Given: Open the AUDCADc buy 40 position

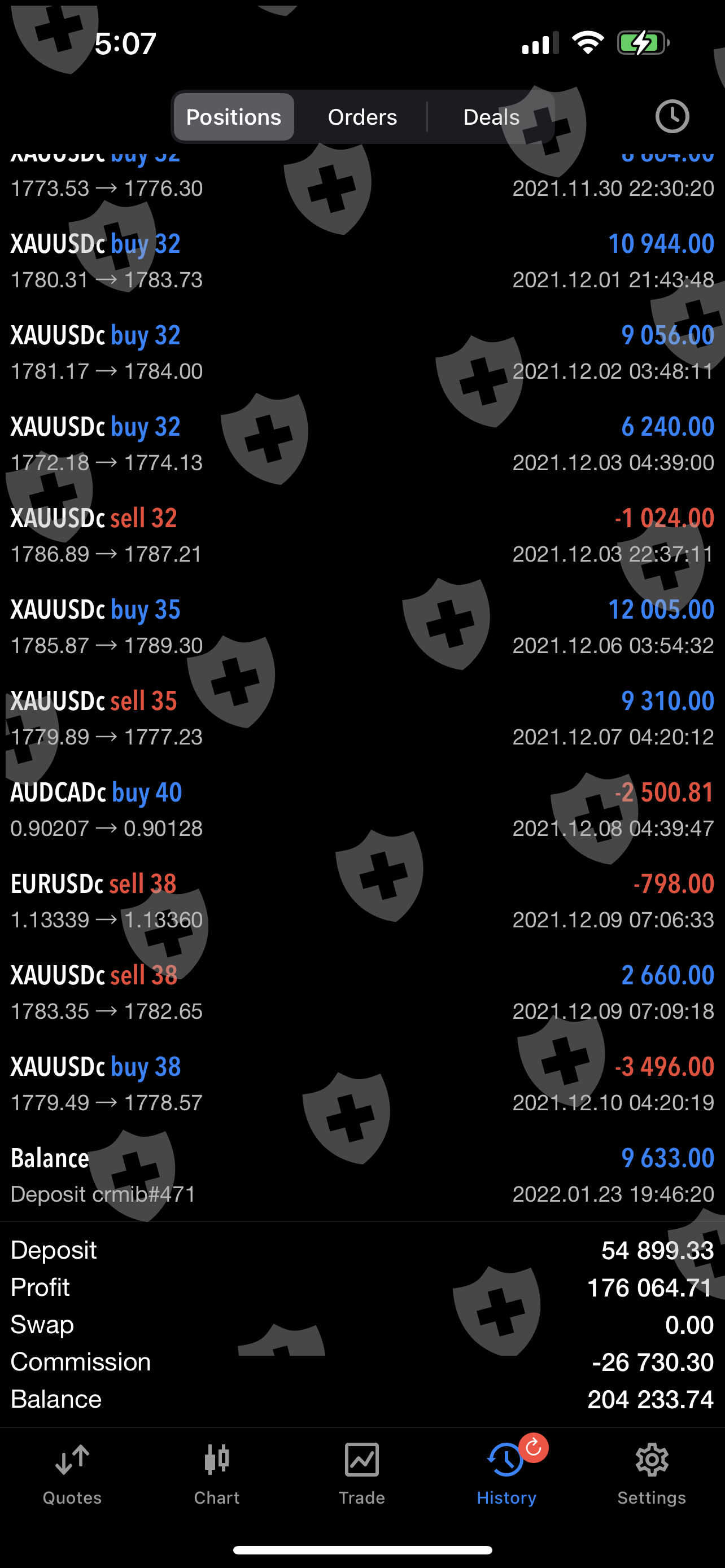Looking at the screenshot, I should (x=362, y=809).
